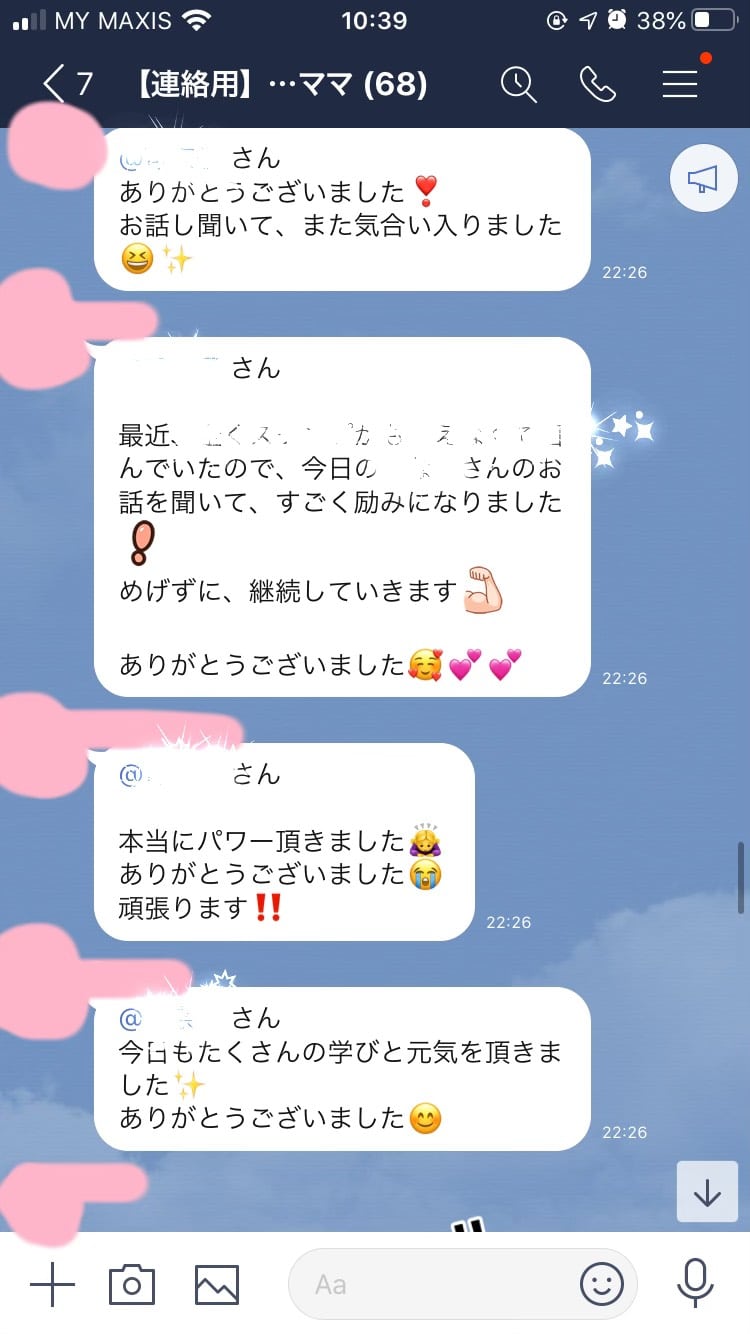Viewport: 750px width, 1334px height.
Task: Open the chat menu
Action: pos(680,84)
